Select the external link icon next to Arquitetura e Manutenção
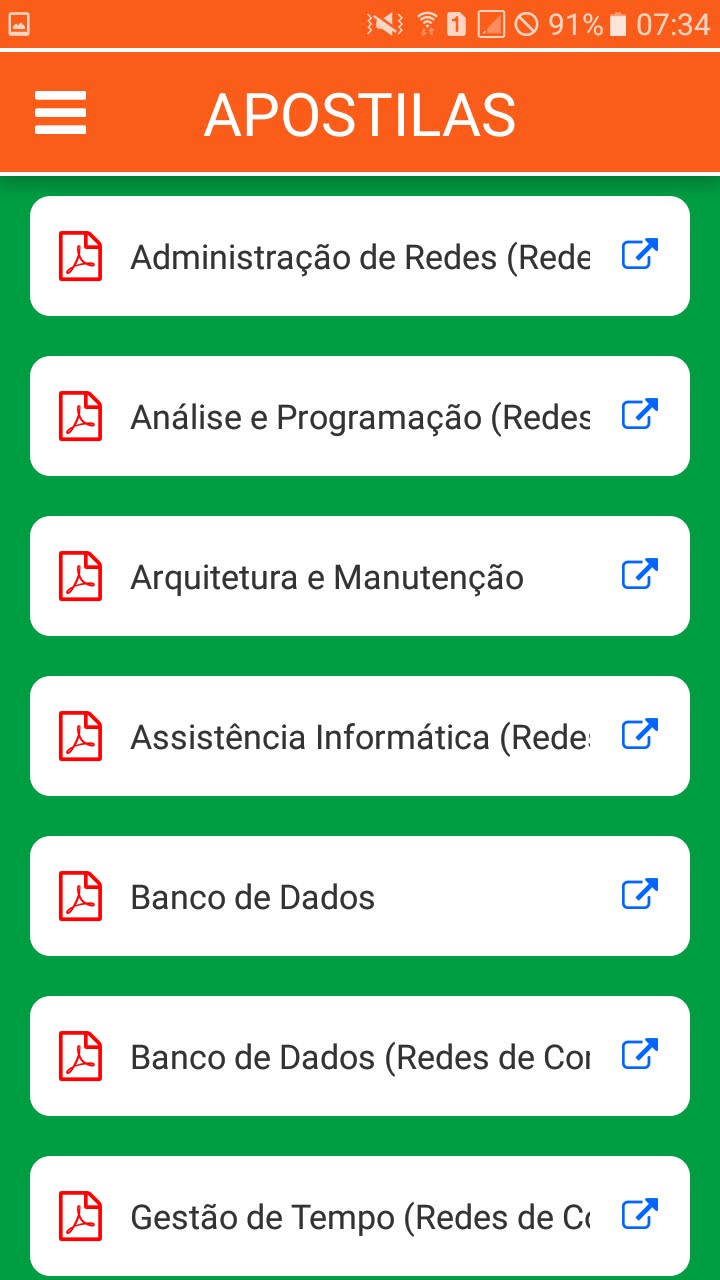Image resolution: width=720 pixels, height=1280 pixels. tap(641, 575)
